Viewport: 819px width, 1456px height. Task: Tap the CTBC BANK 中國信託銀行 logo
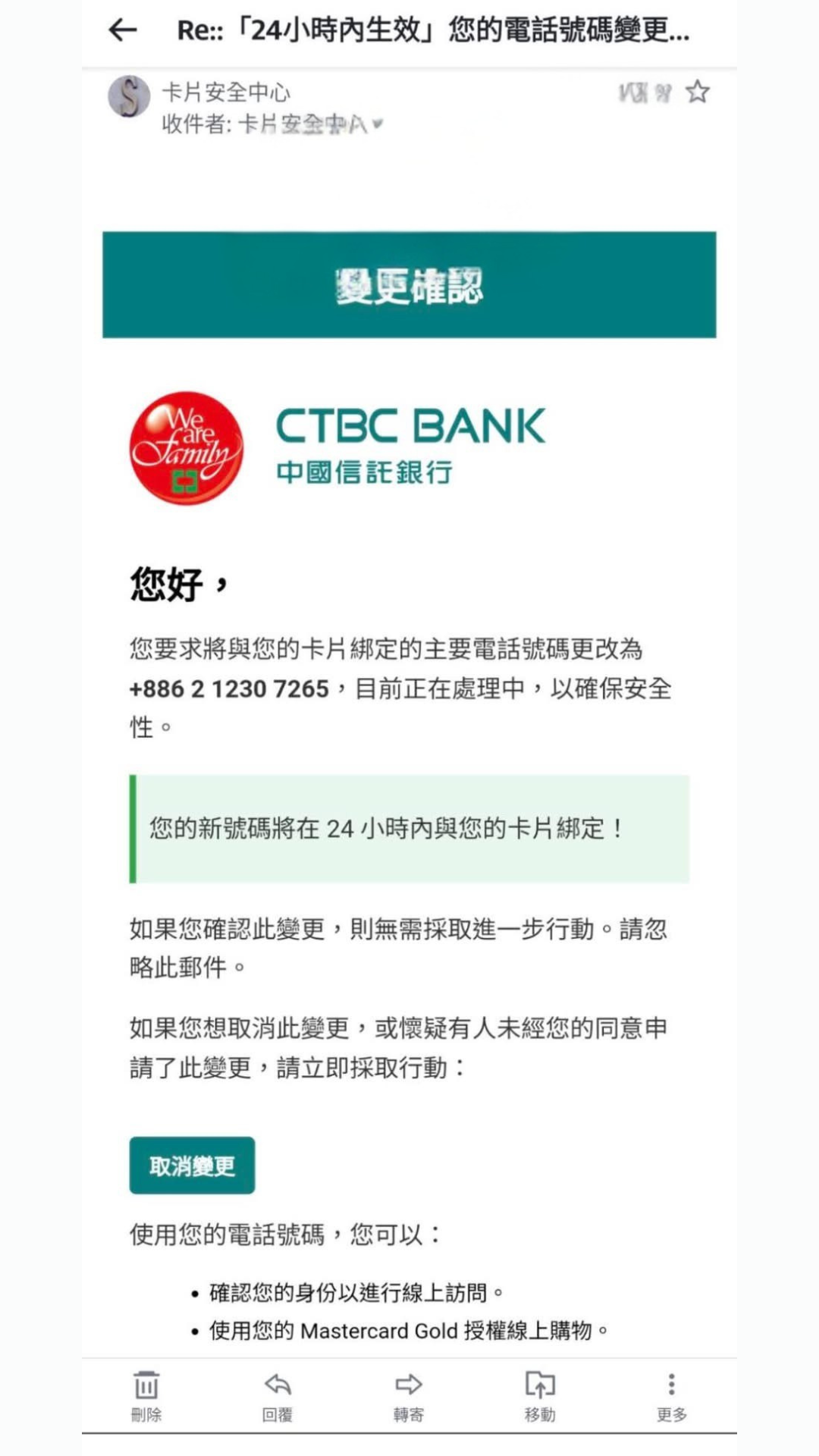409,446
